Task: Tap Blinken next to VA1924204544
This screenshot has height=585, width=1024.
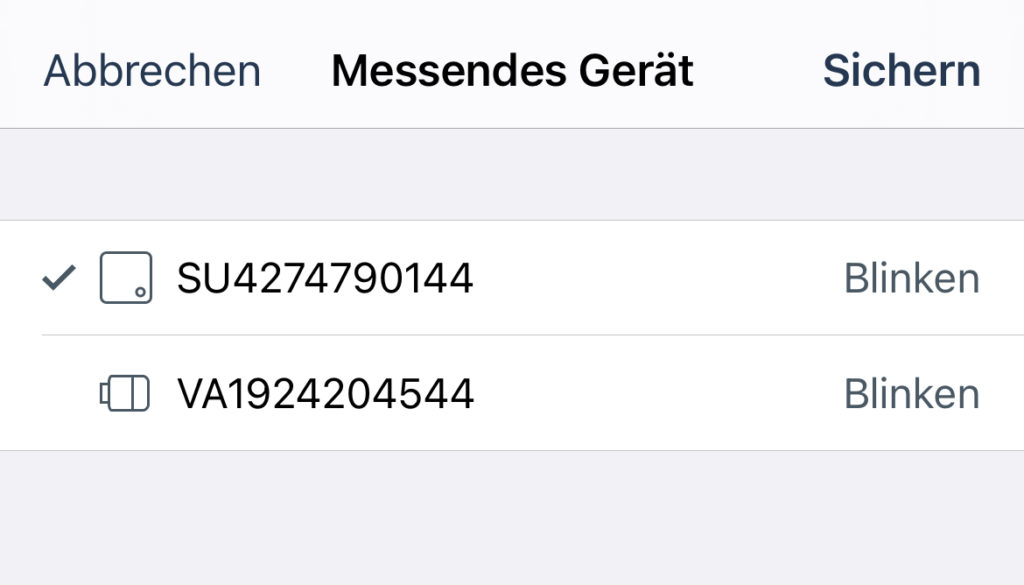Action: click(911, 394)
